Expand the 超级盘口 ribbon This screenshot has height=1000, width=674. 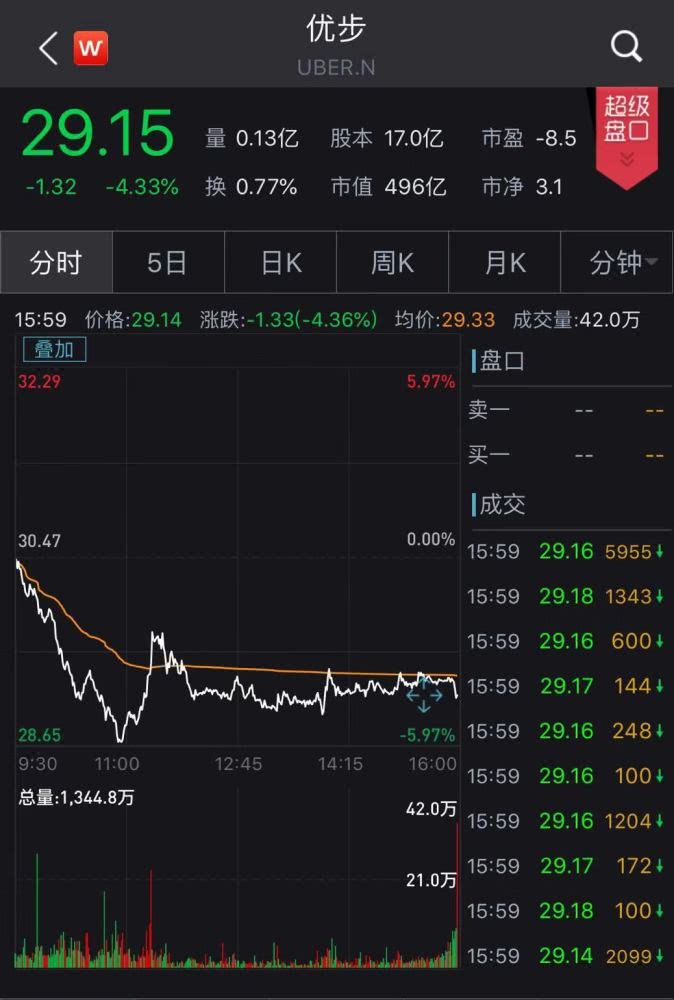[x=627, y=135]
